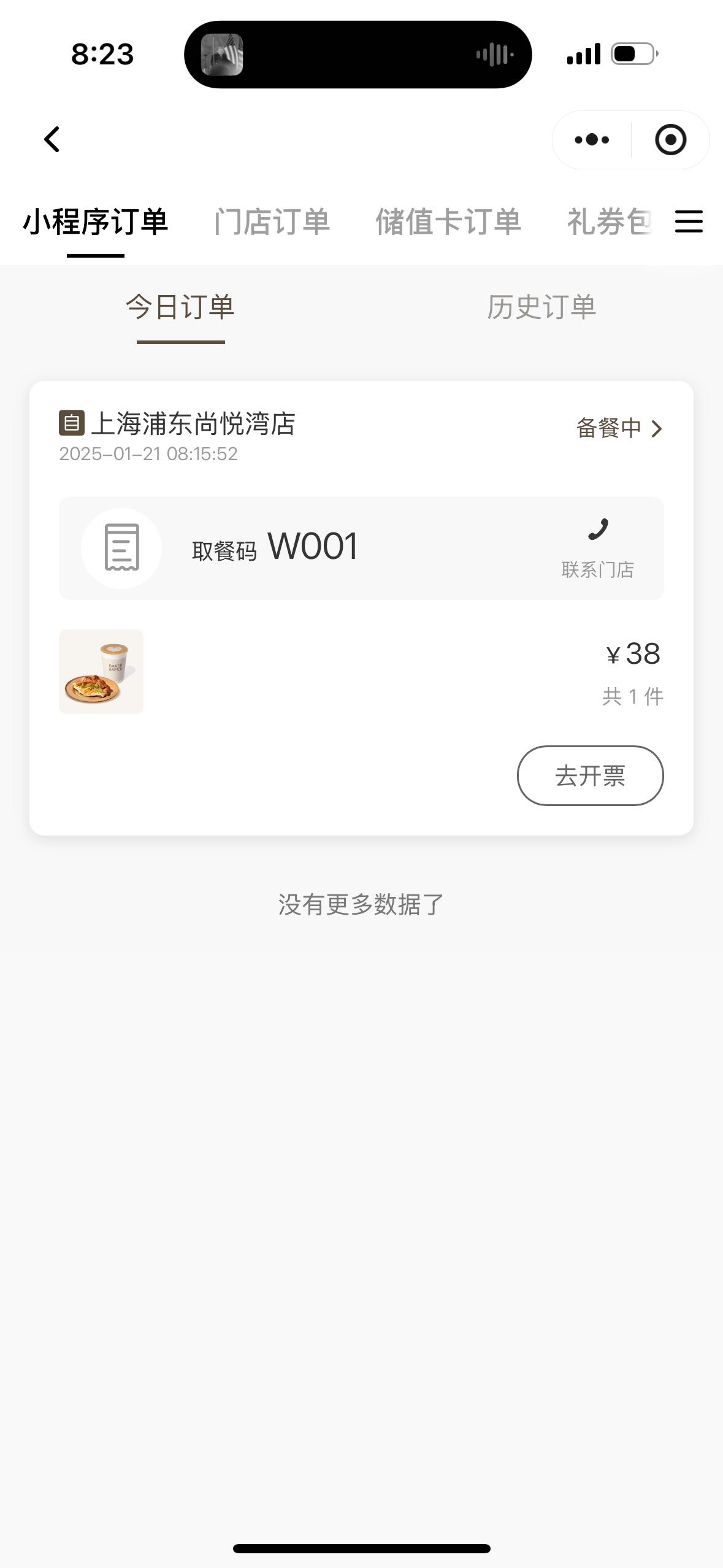The image size is (723, 1568).
Task: Open the 礼券包 orders tab
Action: click(610, 221)
